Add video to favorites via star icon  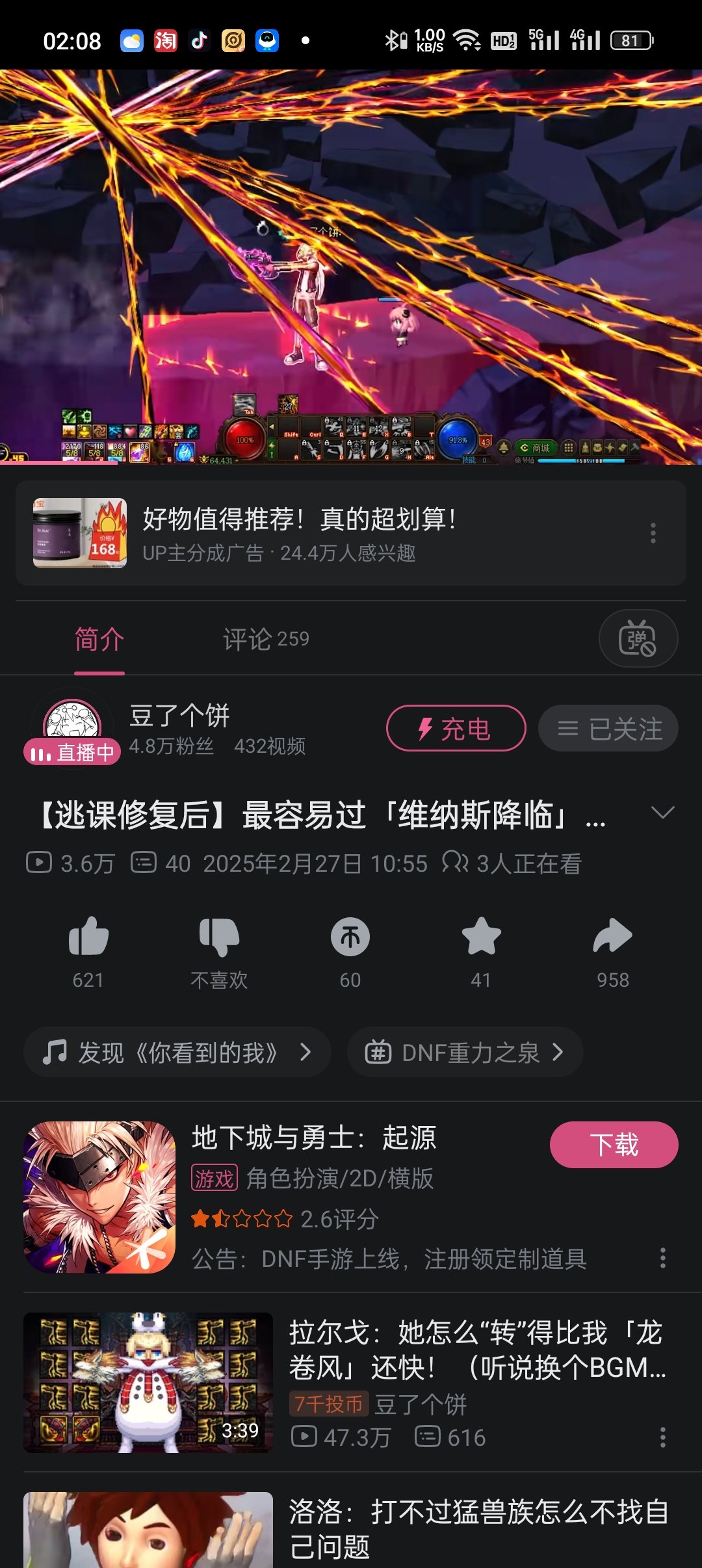(x=481, y=938)
